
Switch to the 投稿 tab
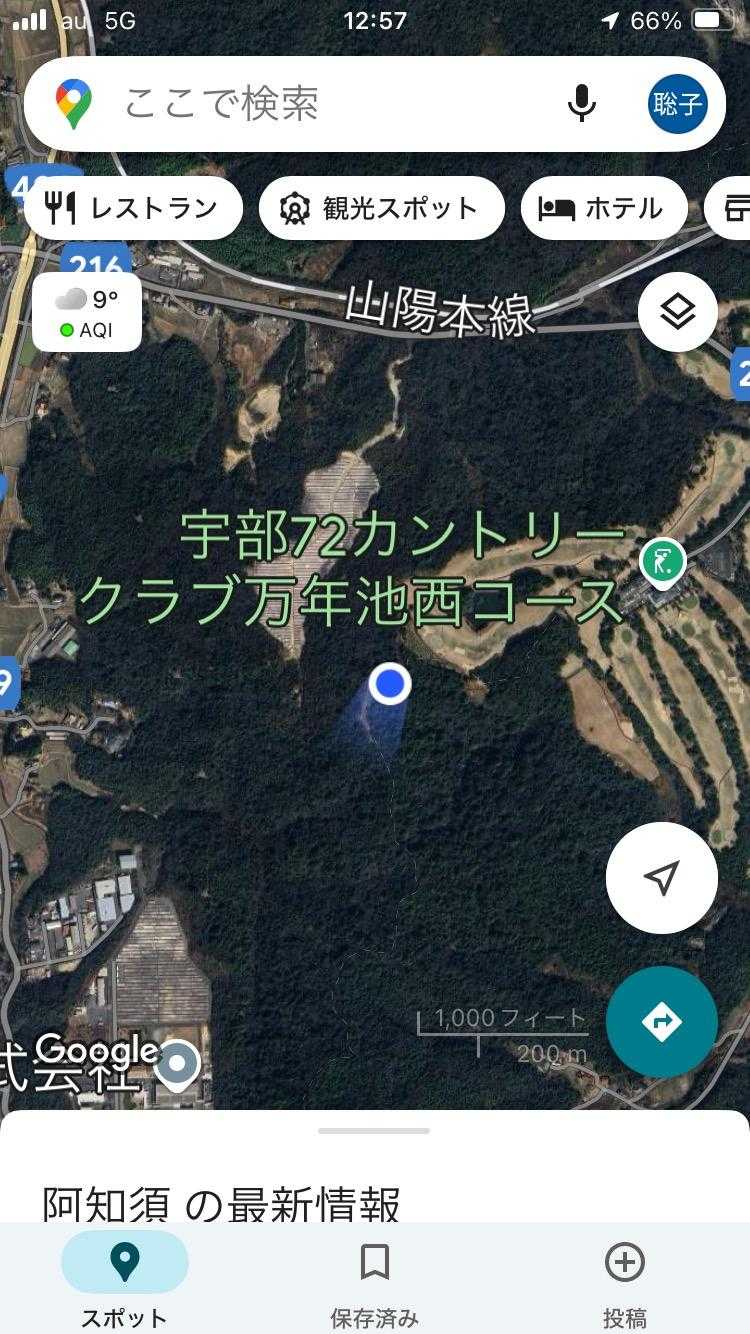[625, 1280]
